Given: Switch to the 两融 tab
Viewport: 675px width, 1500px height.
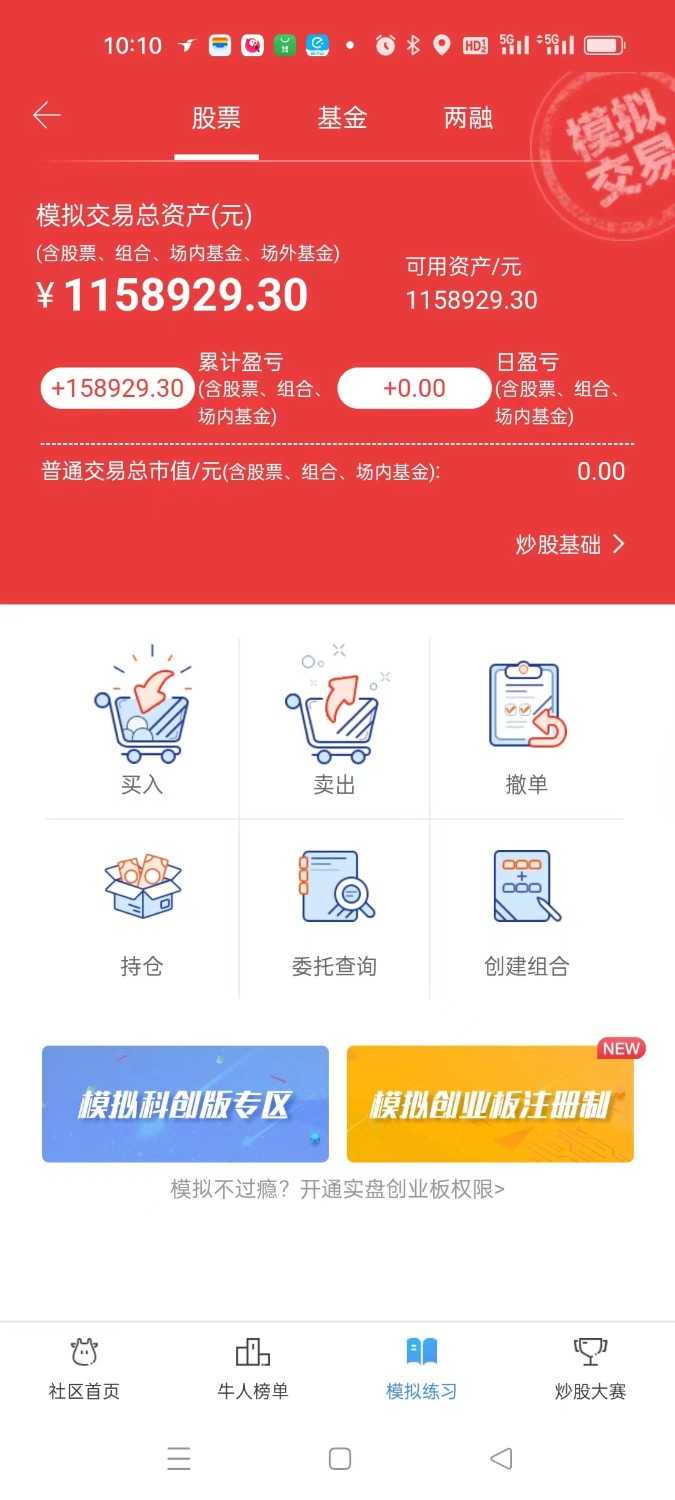Looking at the screenshot, I should (x=468, y=118).
